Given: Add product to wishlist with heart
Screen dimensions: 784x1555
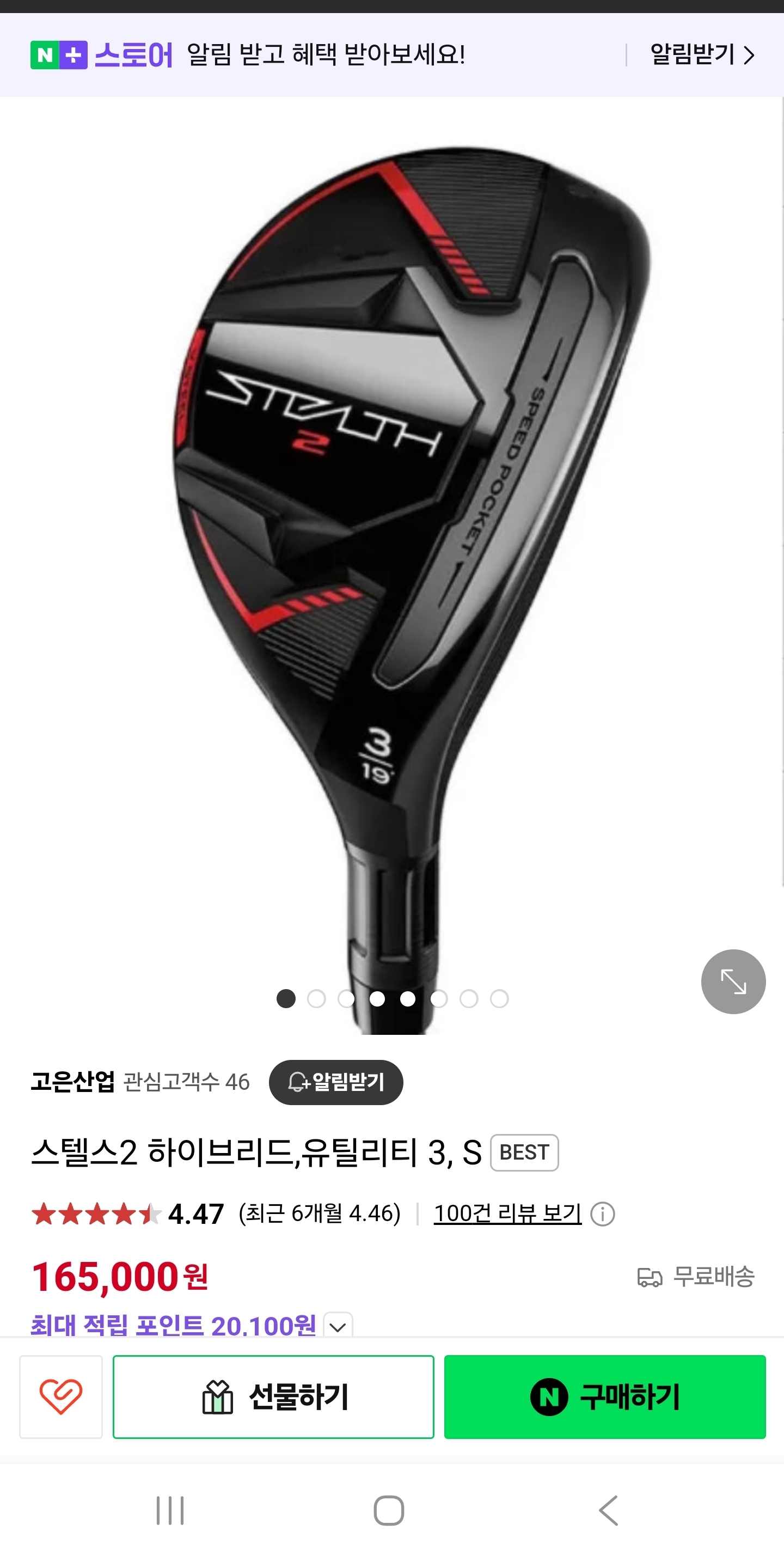Looking at the screenshot, I should click(61, 1397).
